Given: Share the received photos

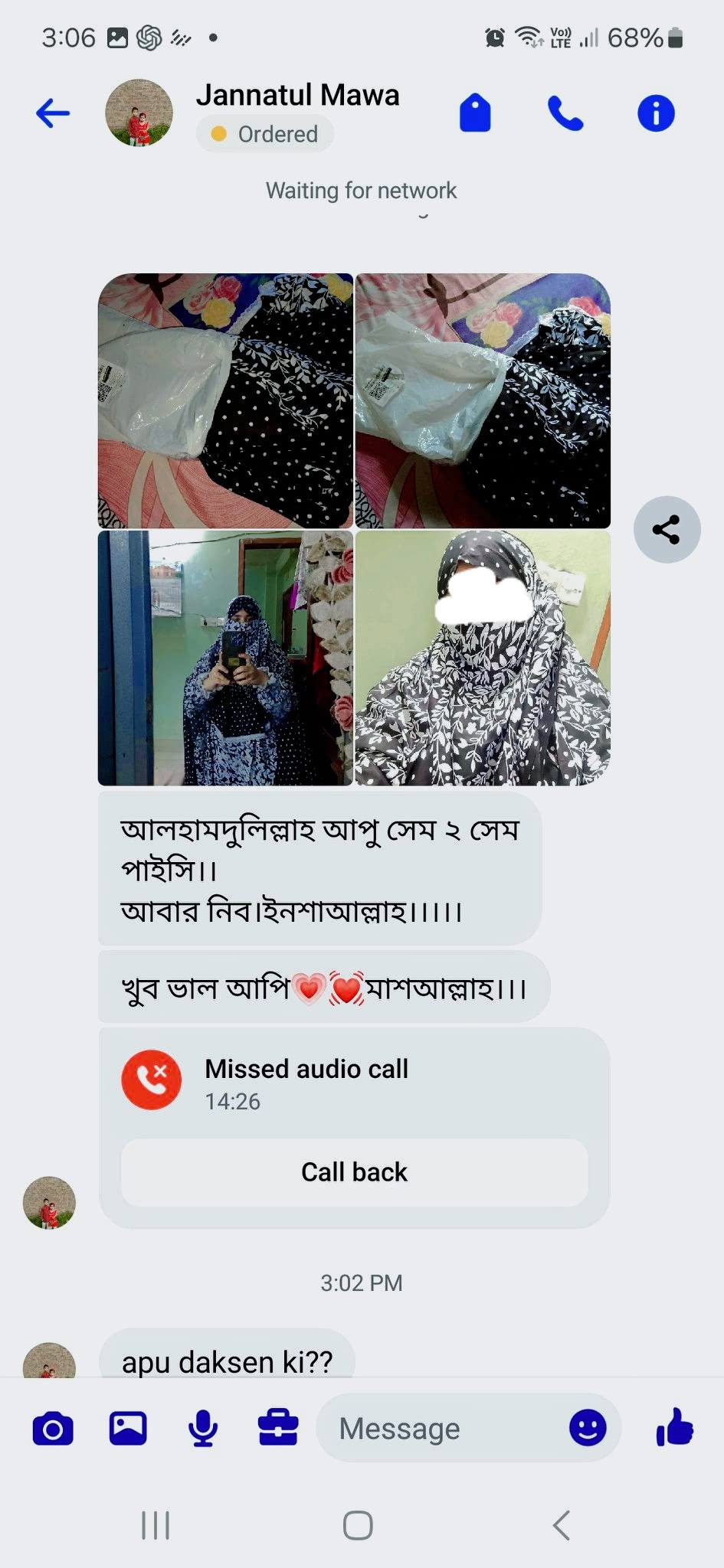Looking at the screenshot, I should [x=667, y=529].
